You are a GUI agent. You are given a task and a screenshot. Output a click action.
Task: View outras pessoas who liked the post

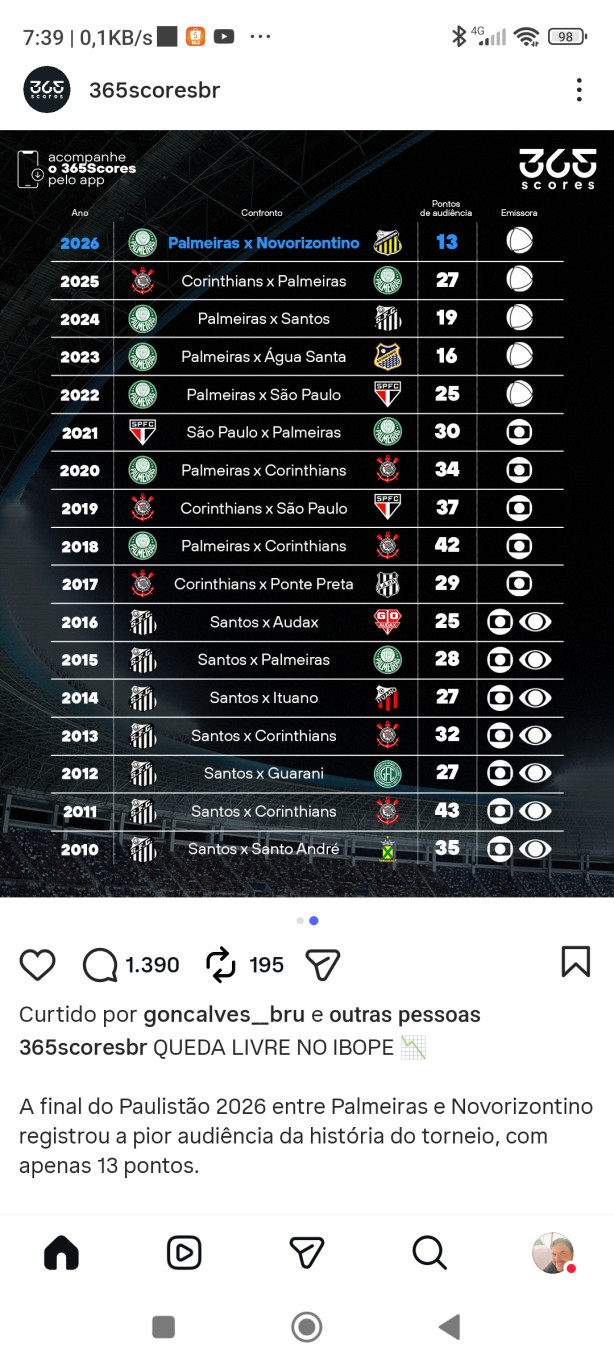pos(405,1014)
